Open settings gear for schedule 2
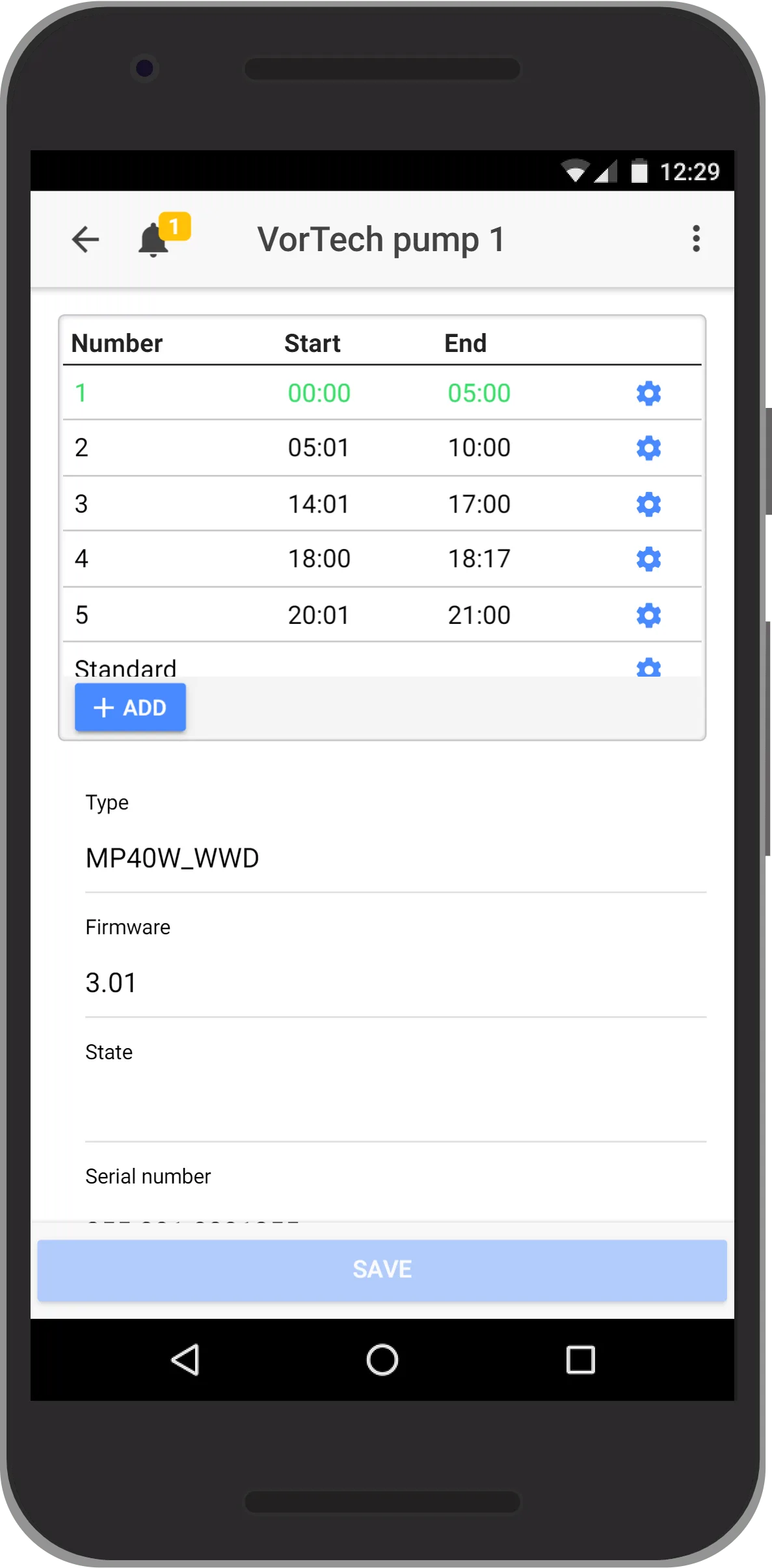 point(648,448)
